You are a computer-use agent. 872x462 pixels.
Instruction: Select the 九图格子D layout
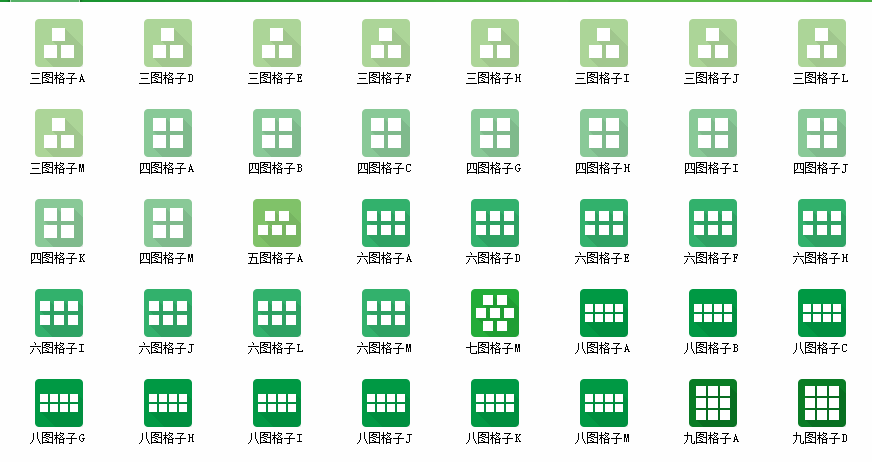[822, 403]
